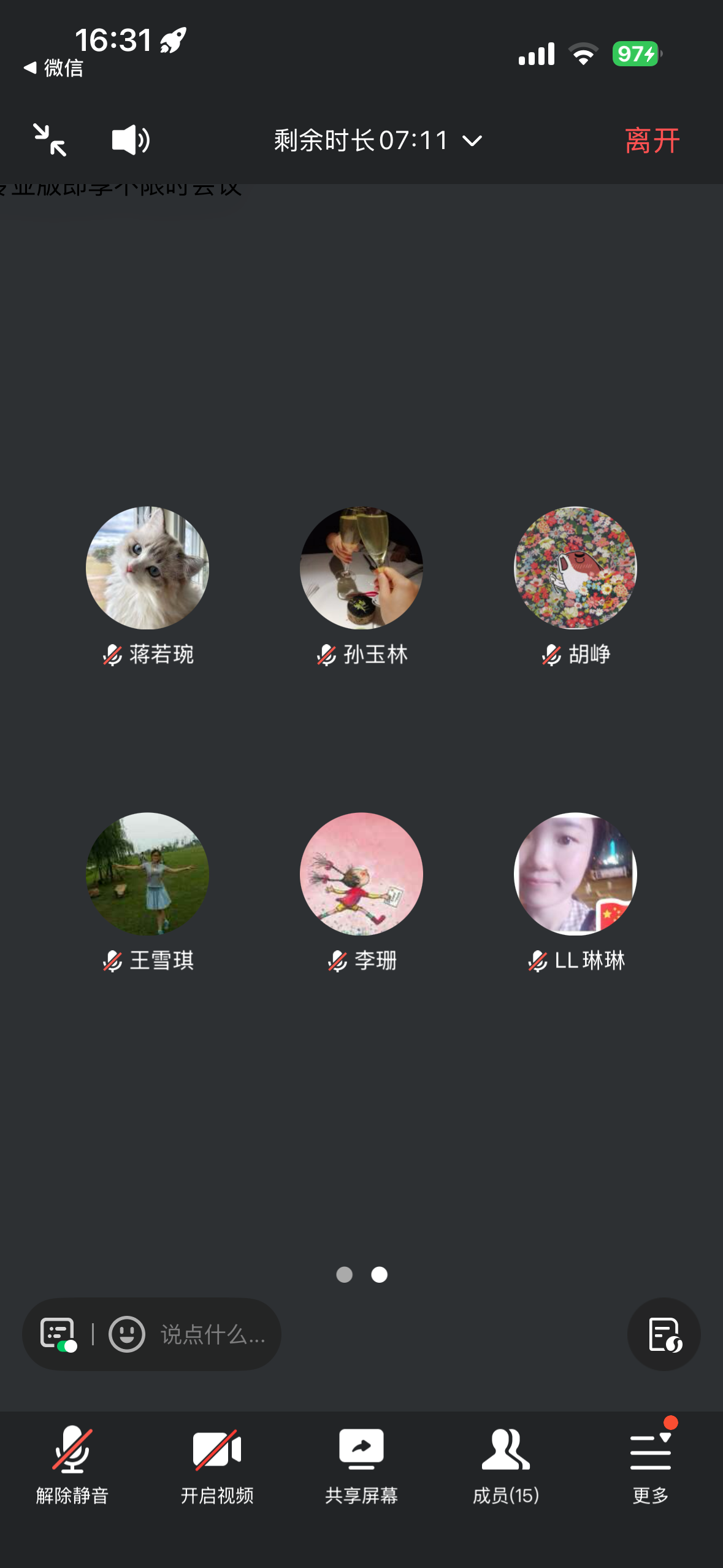Expand the remaining time dropdown
The image size is (723, 1568).
(378, 140)
